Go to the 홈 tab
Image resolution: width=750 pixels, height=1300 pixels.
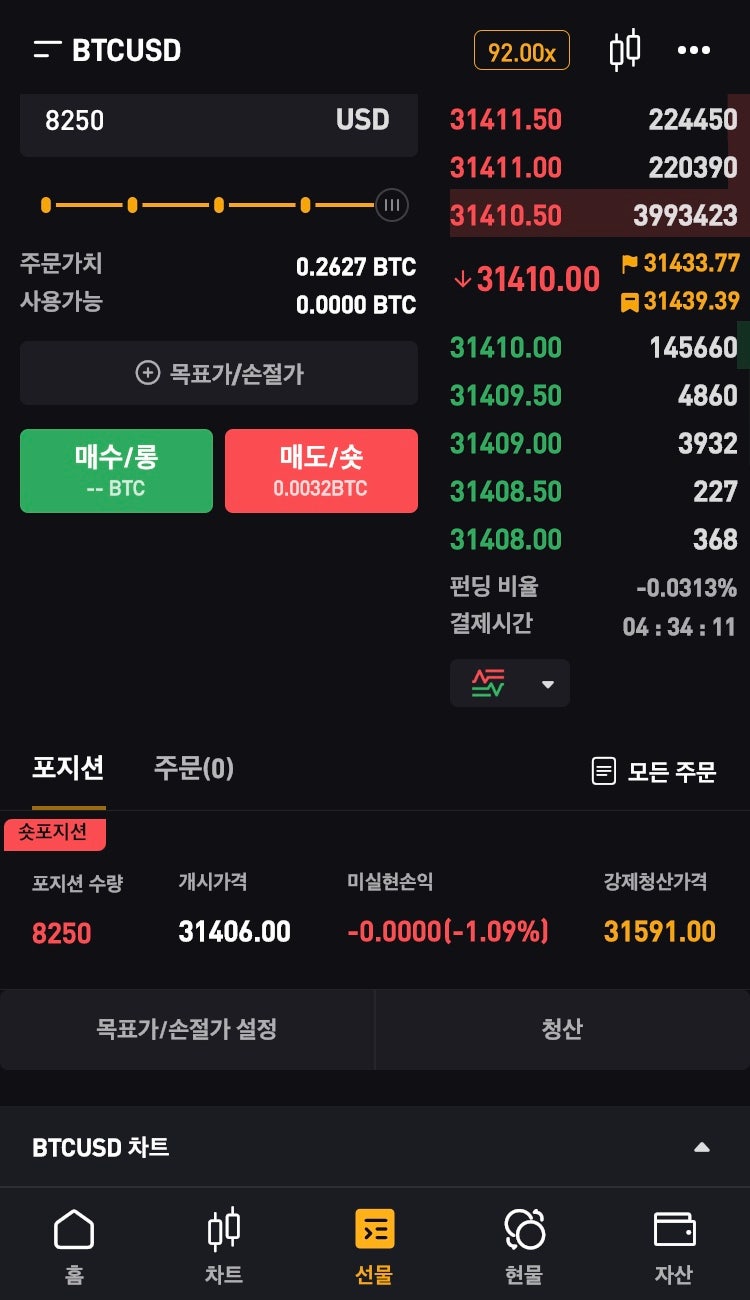click(74, 1245)
